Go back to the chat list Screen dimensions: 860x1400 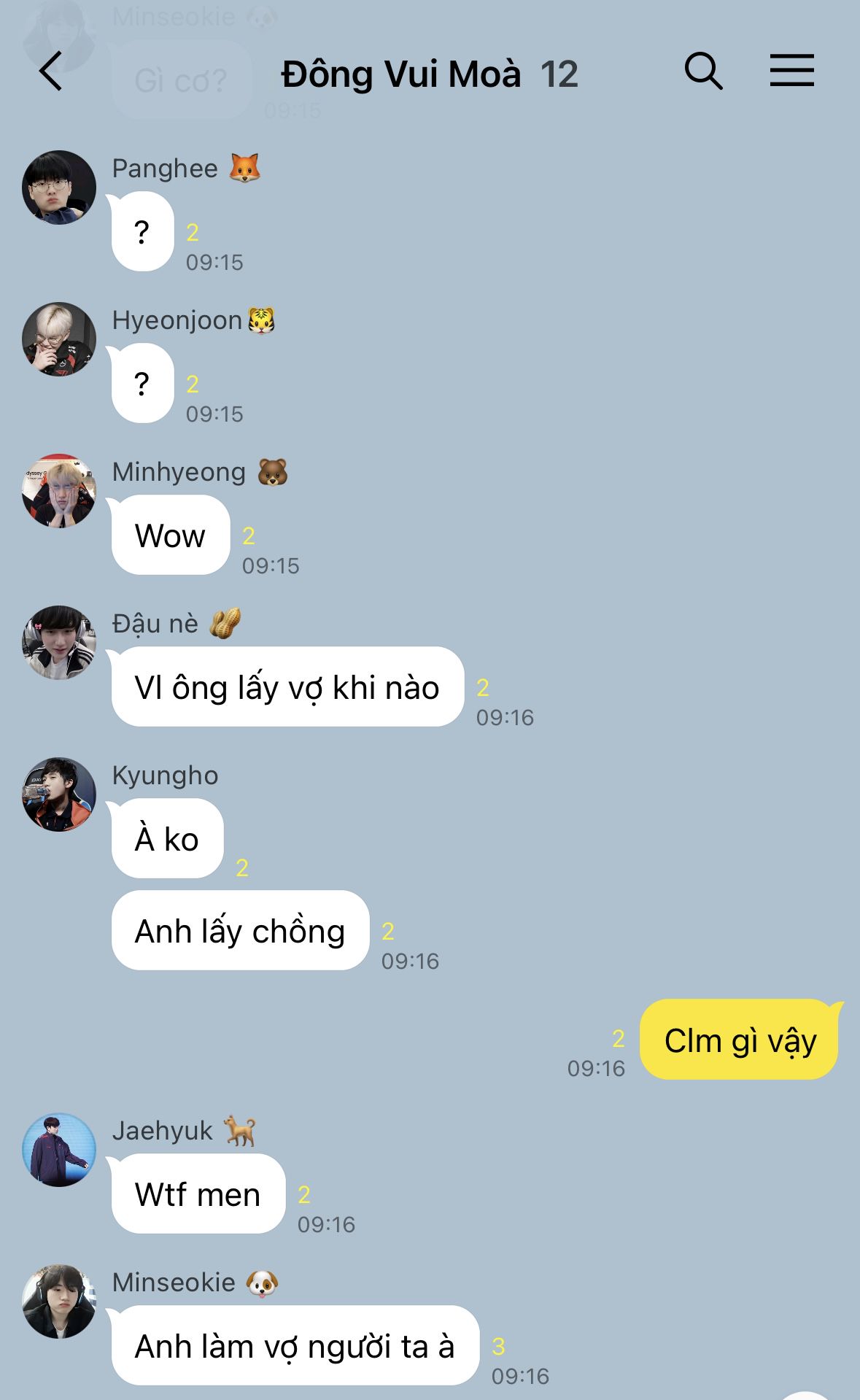(51, 71)
